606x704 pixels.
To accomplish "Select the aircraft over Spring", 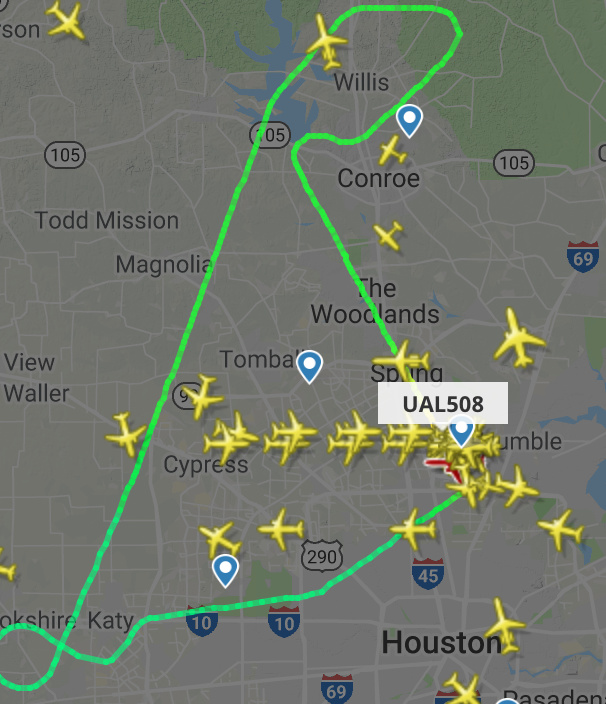I will [402, 360].
